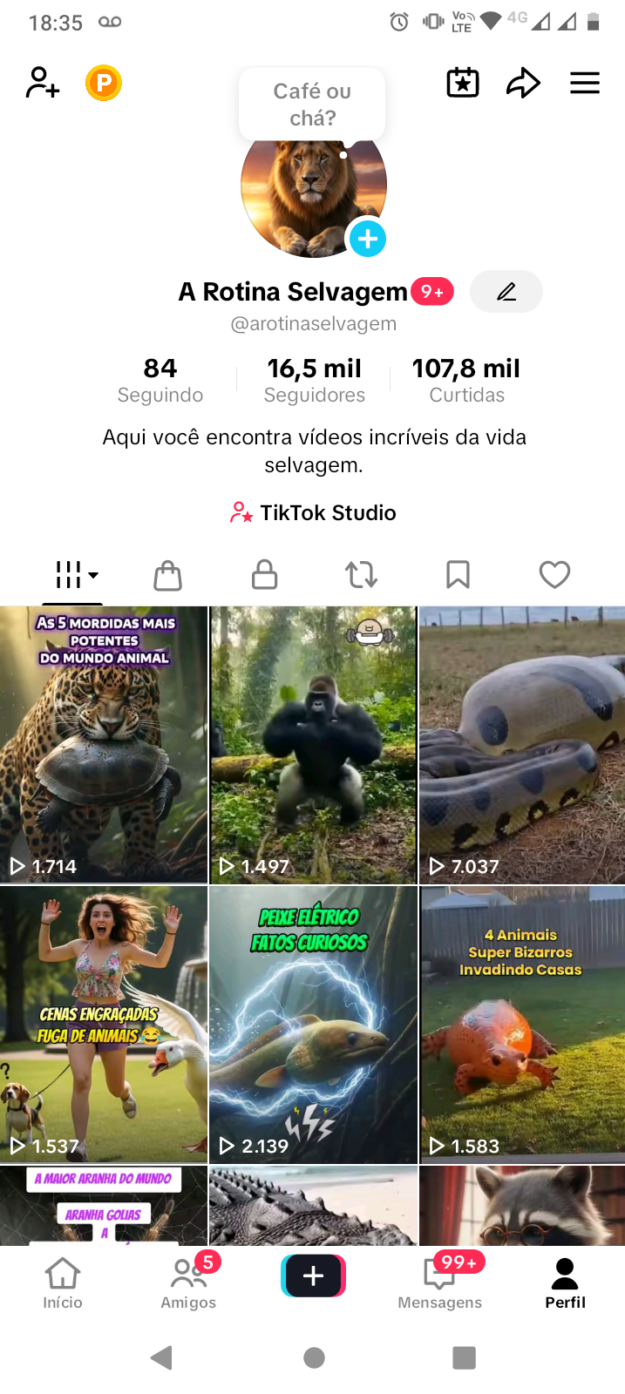This screenshot has height=1394, width=625.
Task: Open the hamburger menu
Action: 585,83
